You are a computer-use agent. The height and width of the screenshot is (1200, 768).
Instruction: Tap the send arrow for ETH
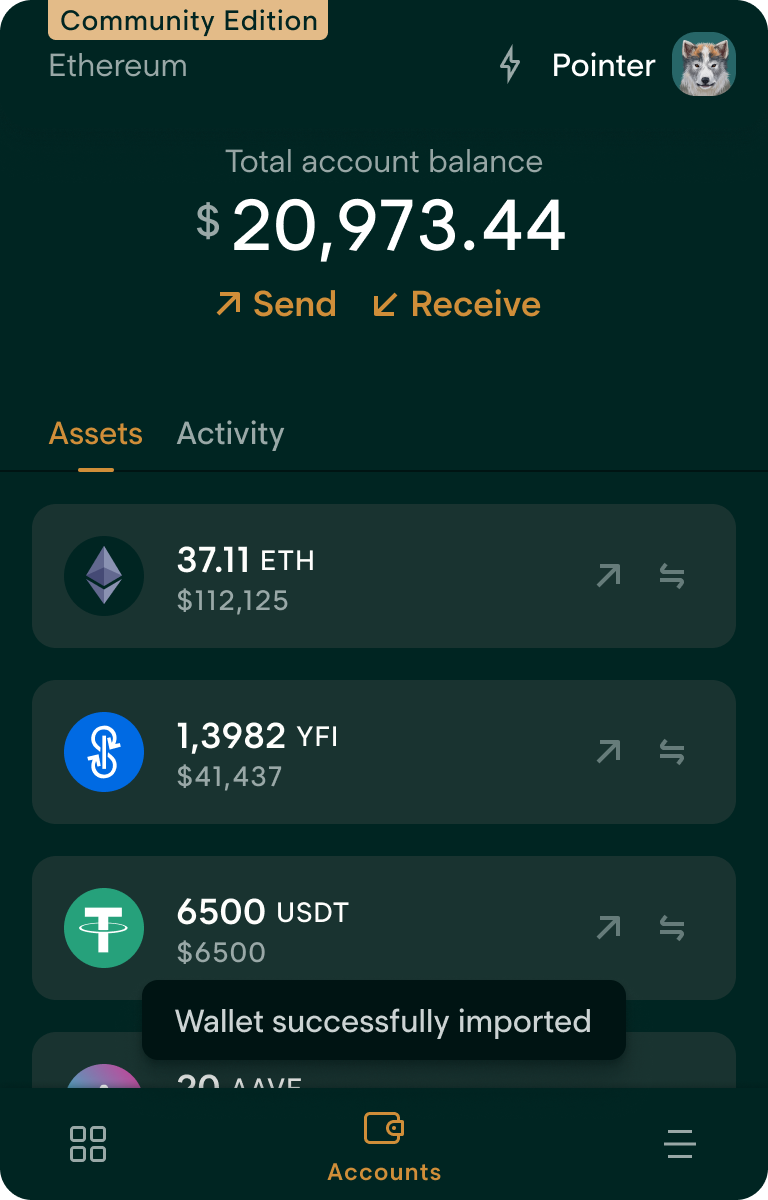tap(608, 576)
